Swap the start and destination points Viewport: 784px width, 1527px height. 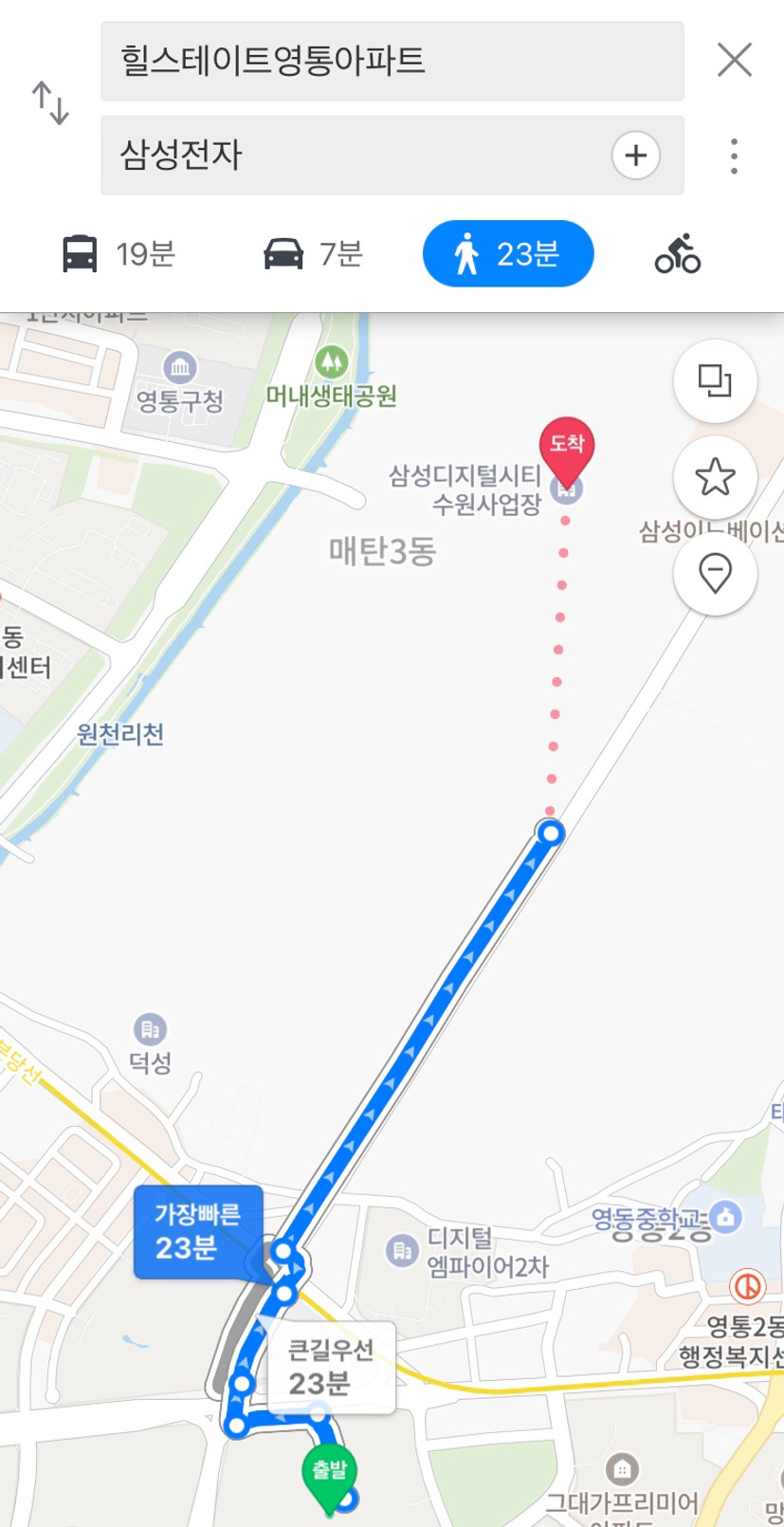[x=50, y=103]
